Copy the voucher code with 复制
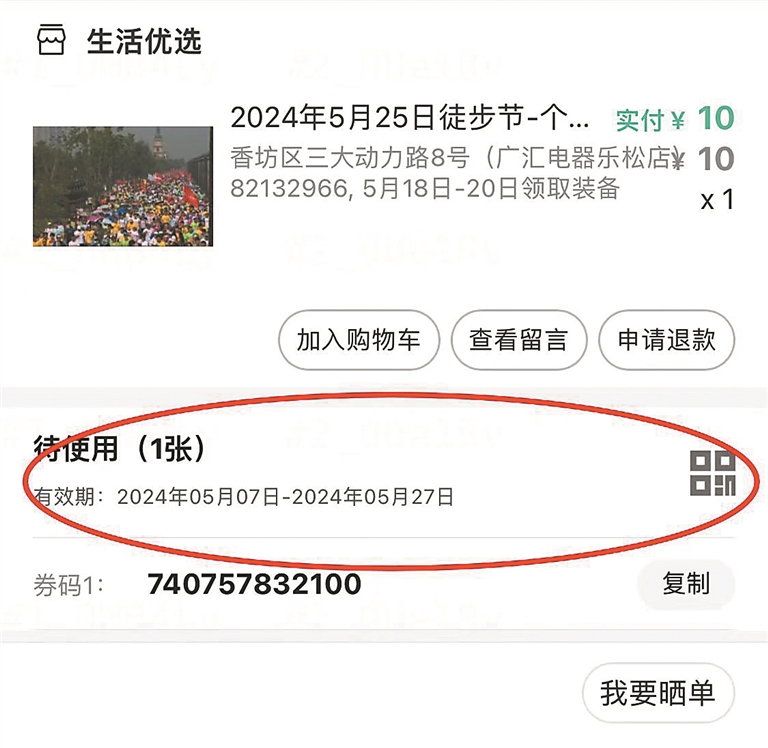 (685, 584)
